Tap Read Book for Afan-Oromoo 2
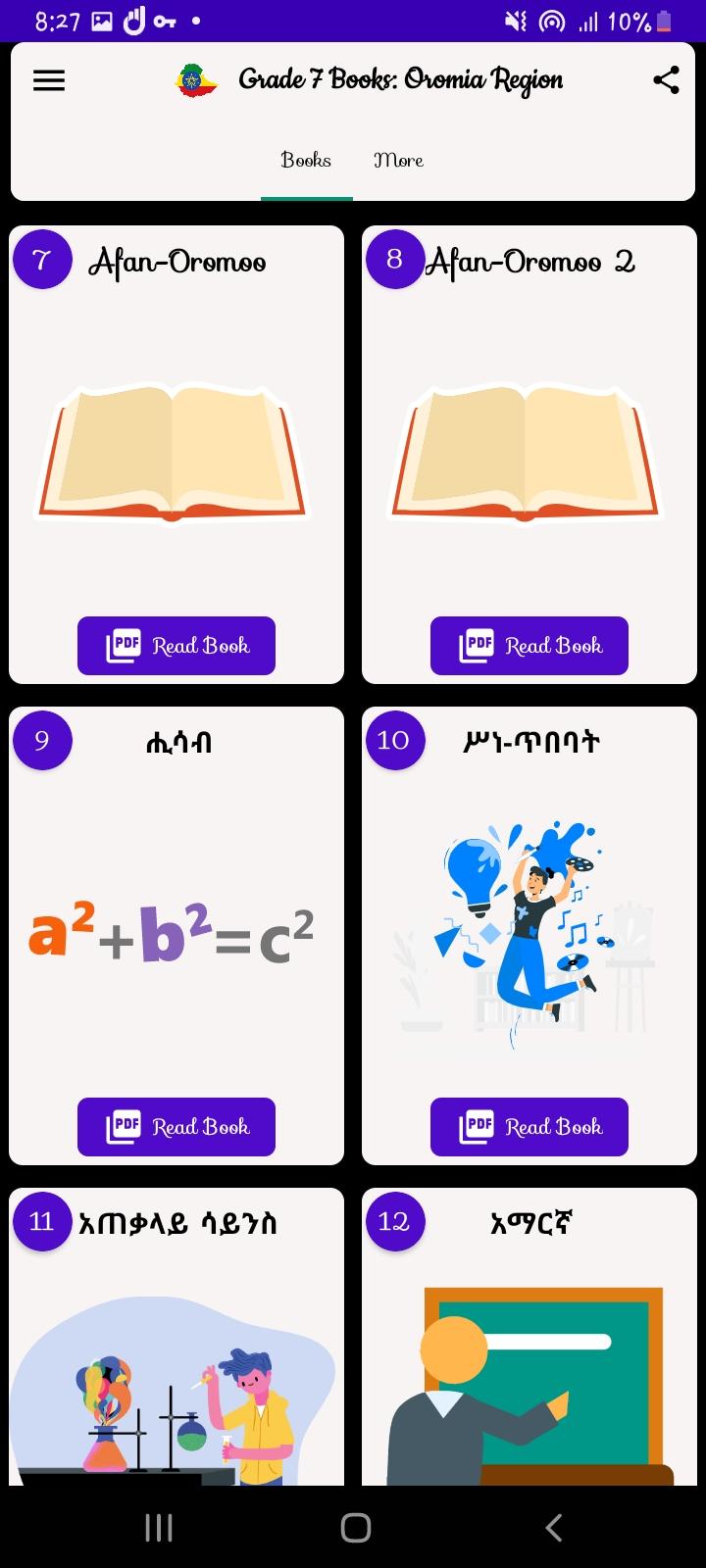The image size is (706, 1568). click(x=529, y=646)
